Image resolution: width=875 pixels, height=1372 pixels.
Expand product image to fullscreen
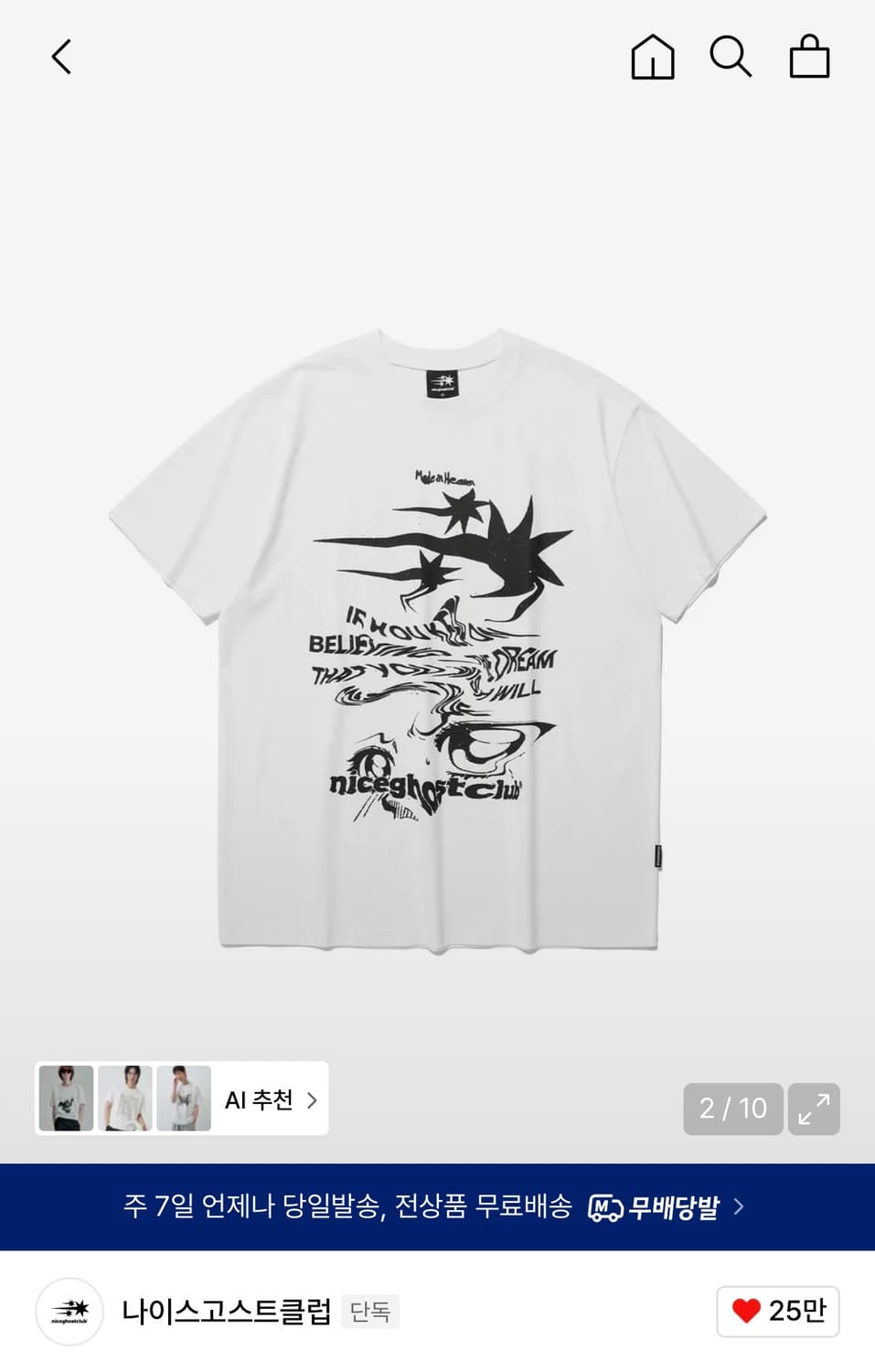[x=813, y=1109]
